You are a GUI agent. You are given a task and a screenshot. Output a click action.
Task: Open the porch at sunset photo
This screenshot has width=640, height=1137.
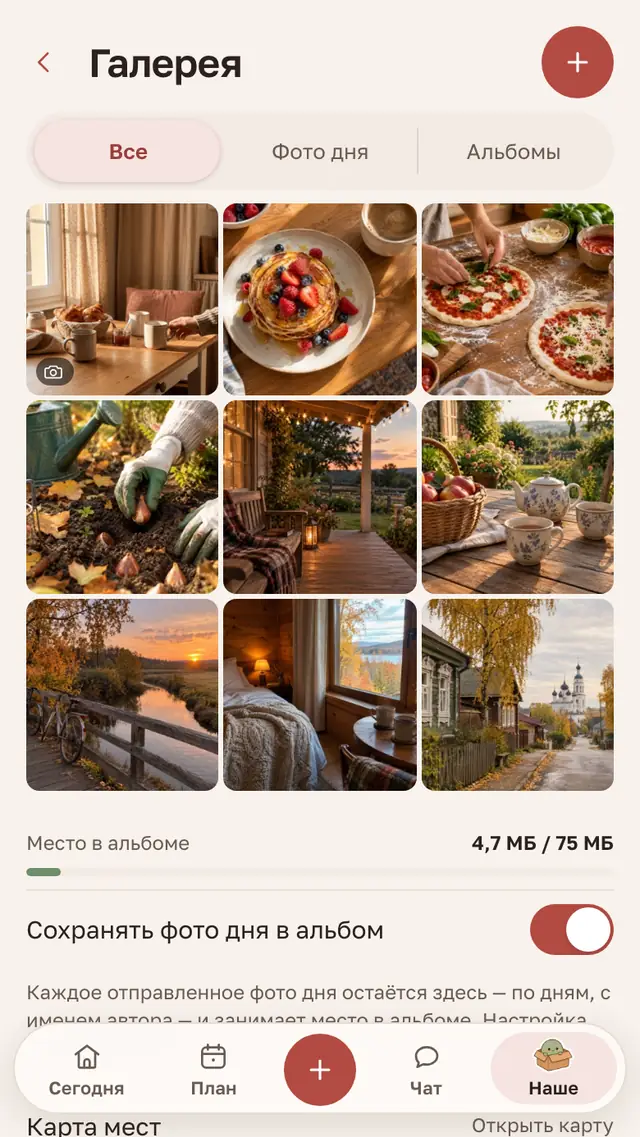click(x=320, y=497)
